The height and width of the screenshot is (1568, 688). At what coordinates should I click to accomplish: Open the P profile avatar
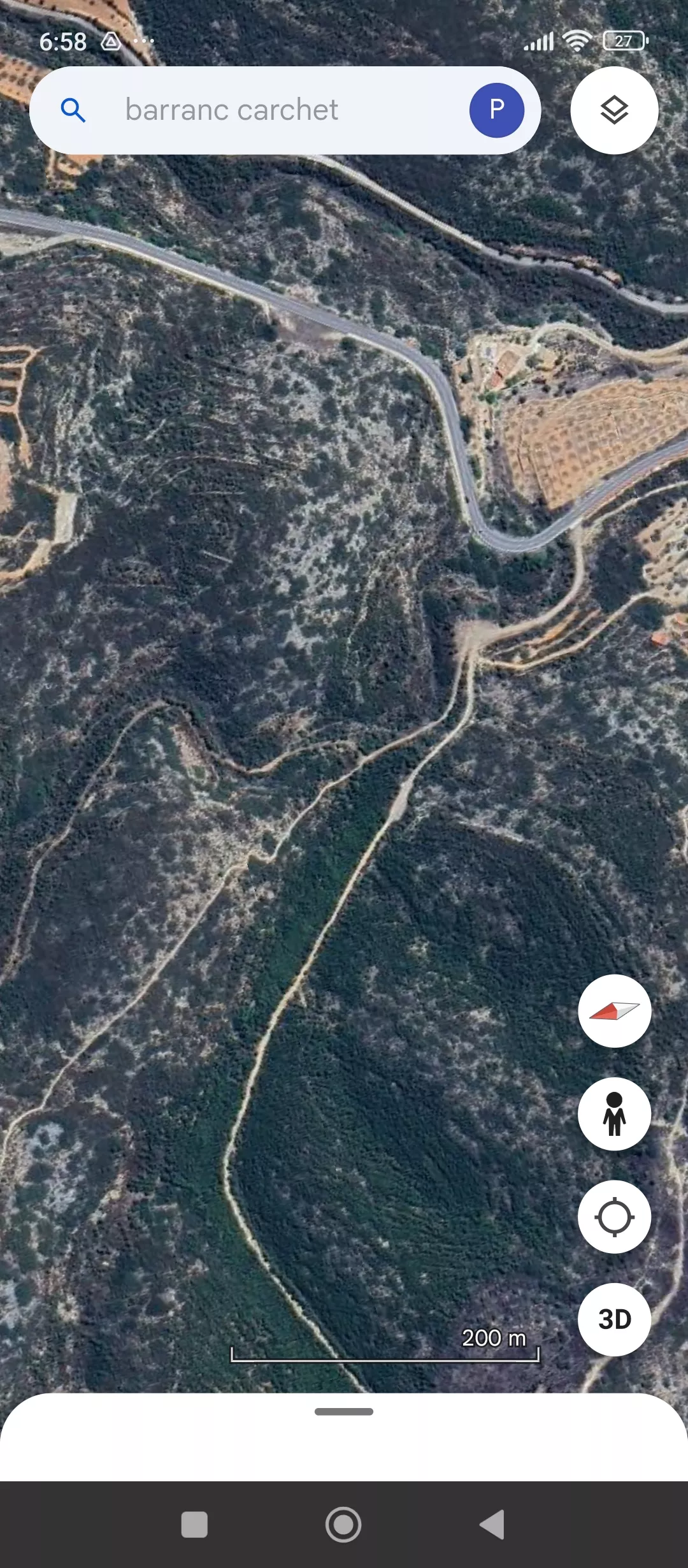(497, 110)
